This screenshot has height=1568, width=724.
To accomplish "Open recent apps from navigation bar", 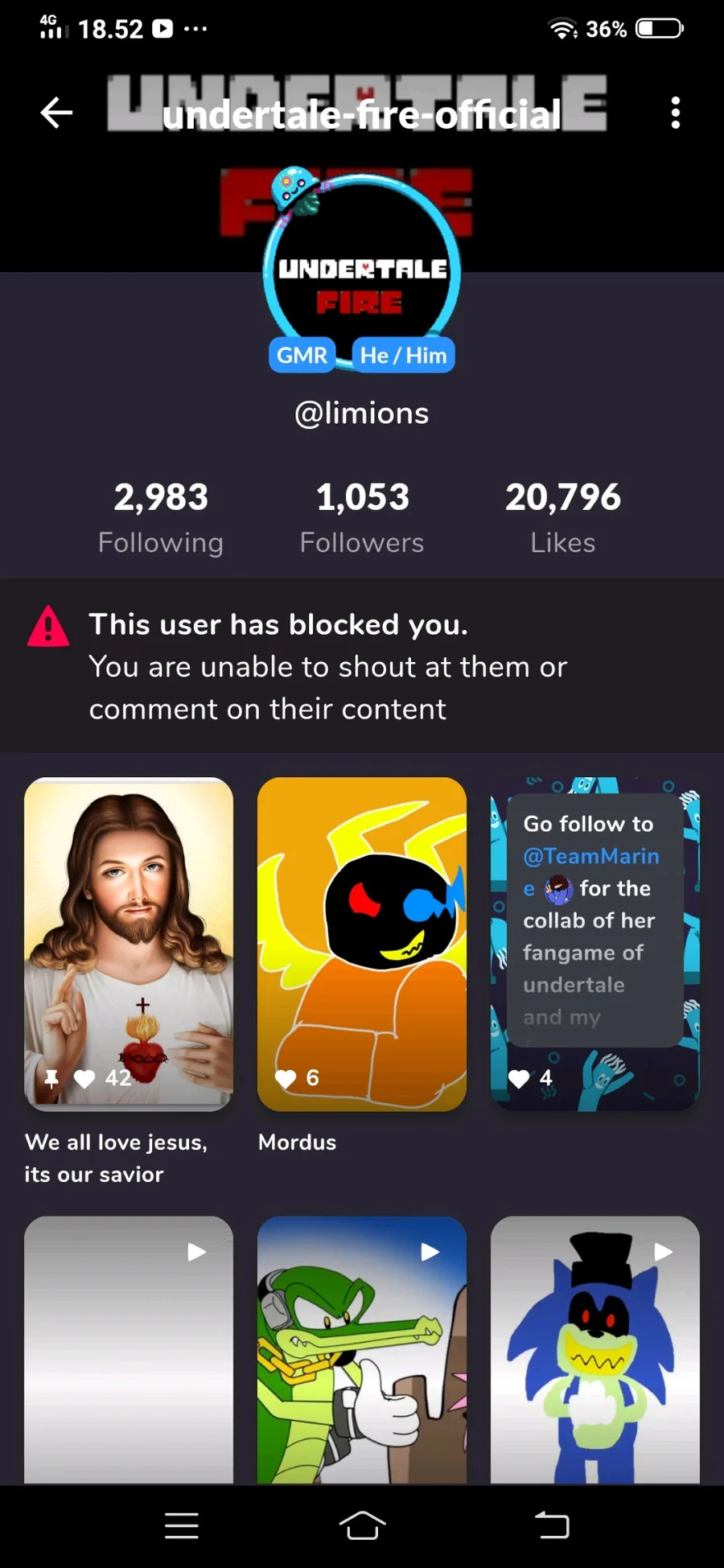I will 182,1525.
